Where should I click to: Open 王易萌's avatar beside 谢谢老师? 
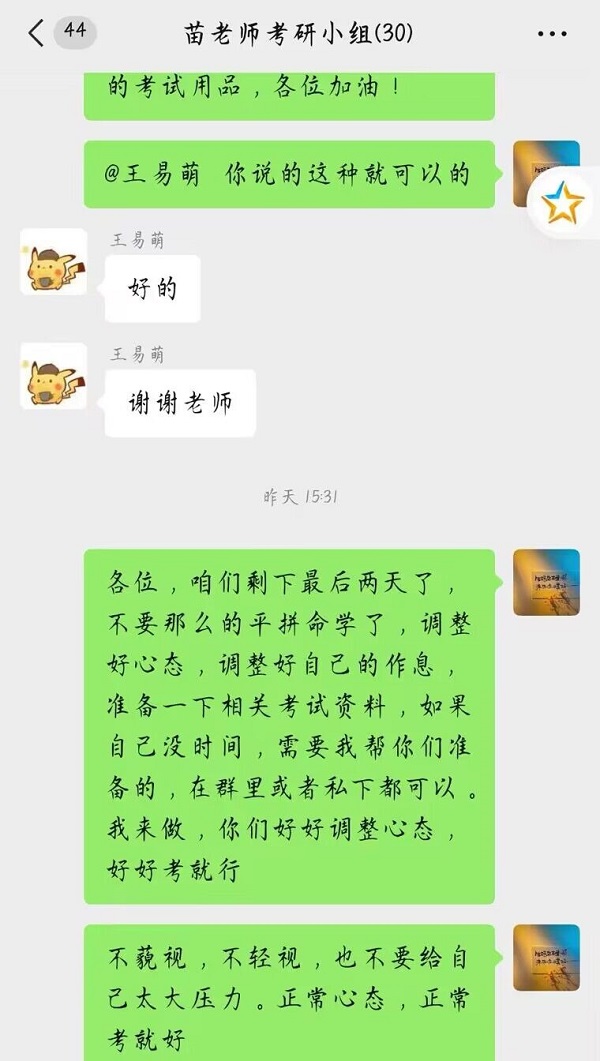point(53,376)
